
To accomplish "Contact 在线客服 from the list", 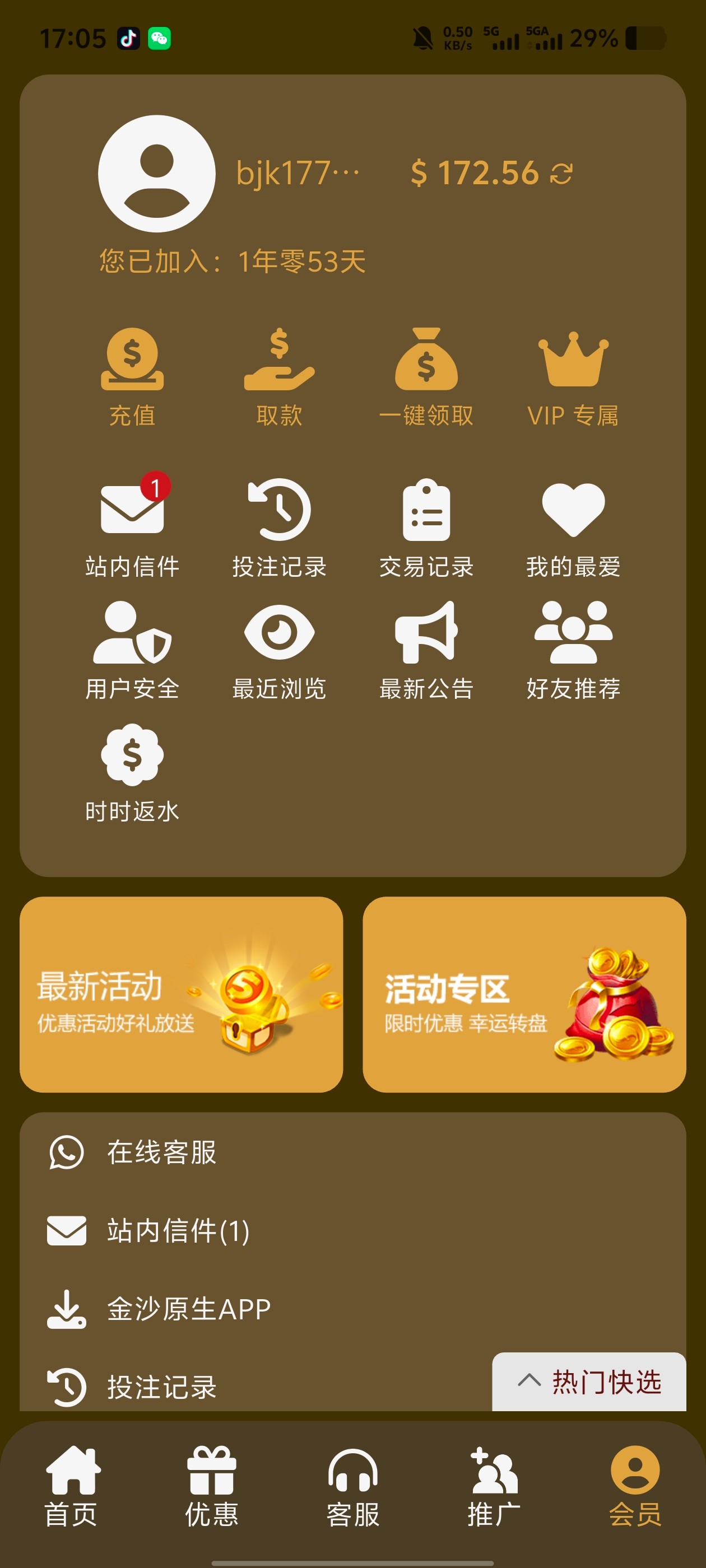I will [161, 1152].
